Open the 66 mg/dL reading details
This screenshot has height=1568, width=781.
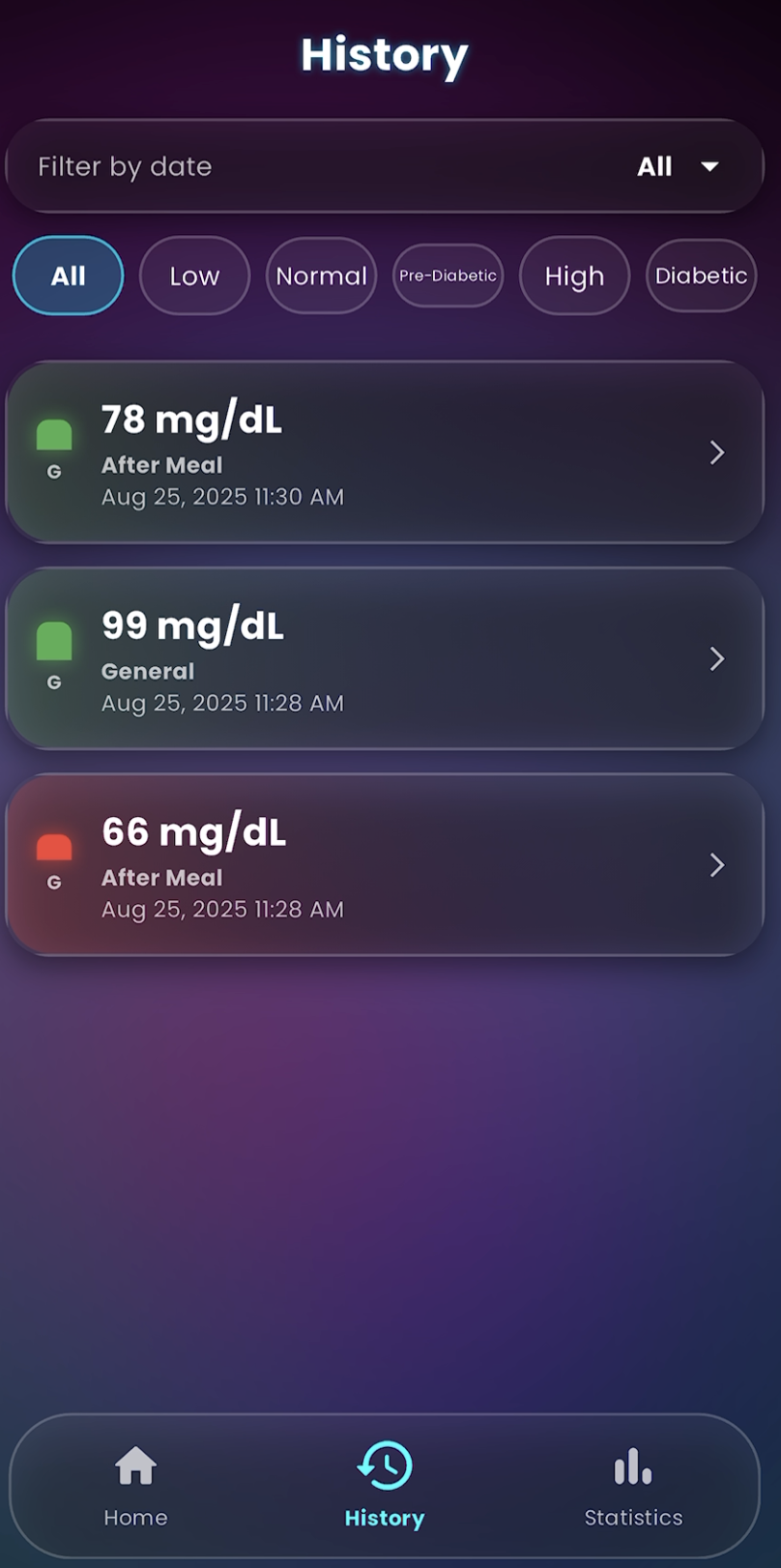pos(385,864)
